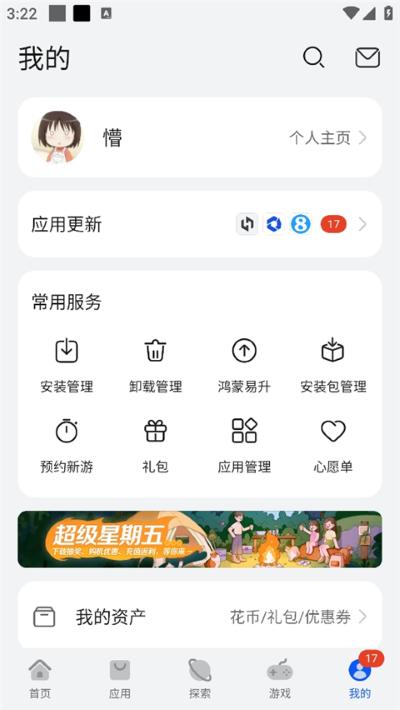Open 应用管理

[244, 446]
